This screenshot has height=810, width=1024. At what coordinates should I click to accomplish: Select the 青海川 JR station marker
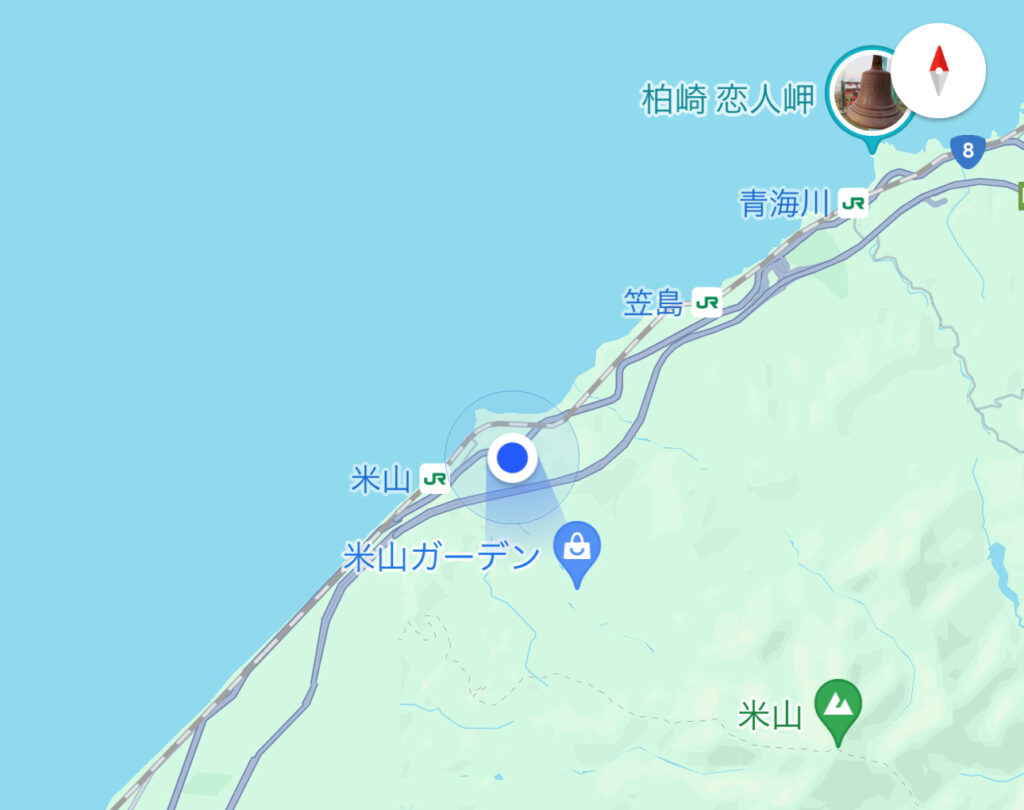pos(853,204)
